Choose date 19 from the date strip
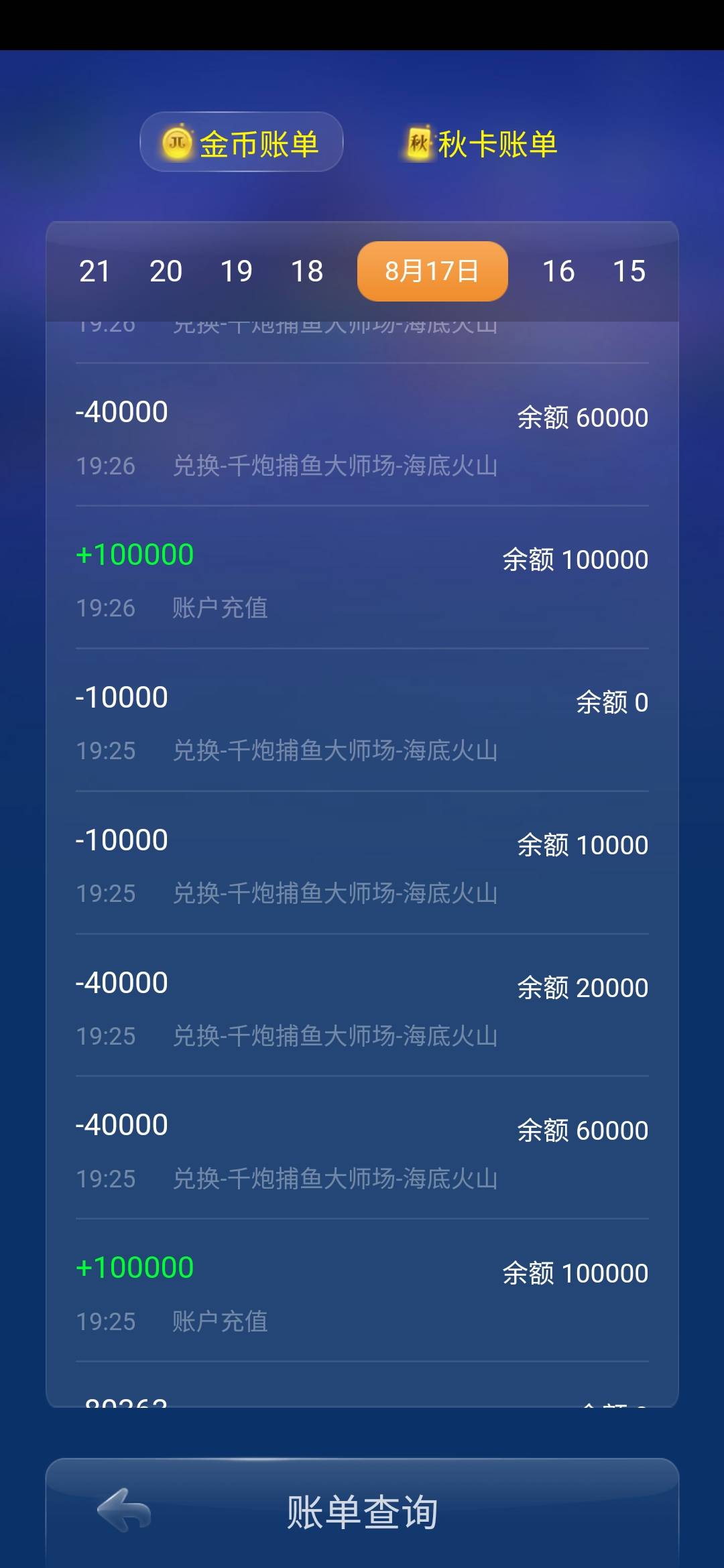724x1568 pixels. coord(236,271)
